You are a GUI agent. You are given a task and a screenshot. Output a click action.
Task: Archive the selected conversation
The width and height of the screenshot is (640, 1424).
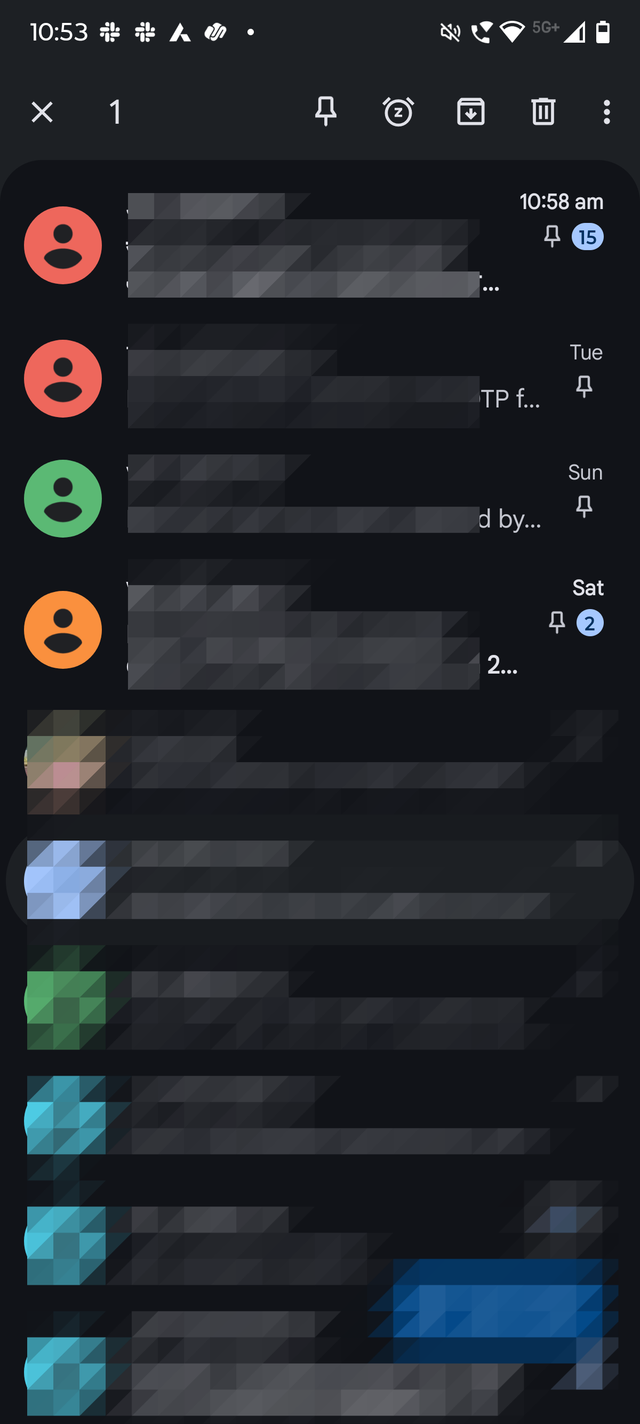470,112
